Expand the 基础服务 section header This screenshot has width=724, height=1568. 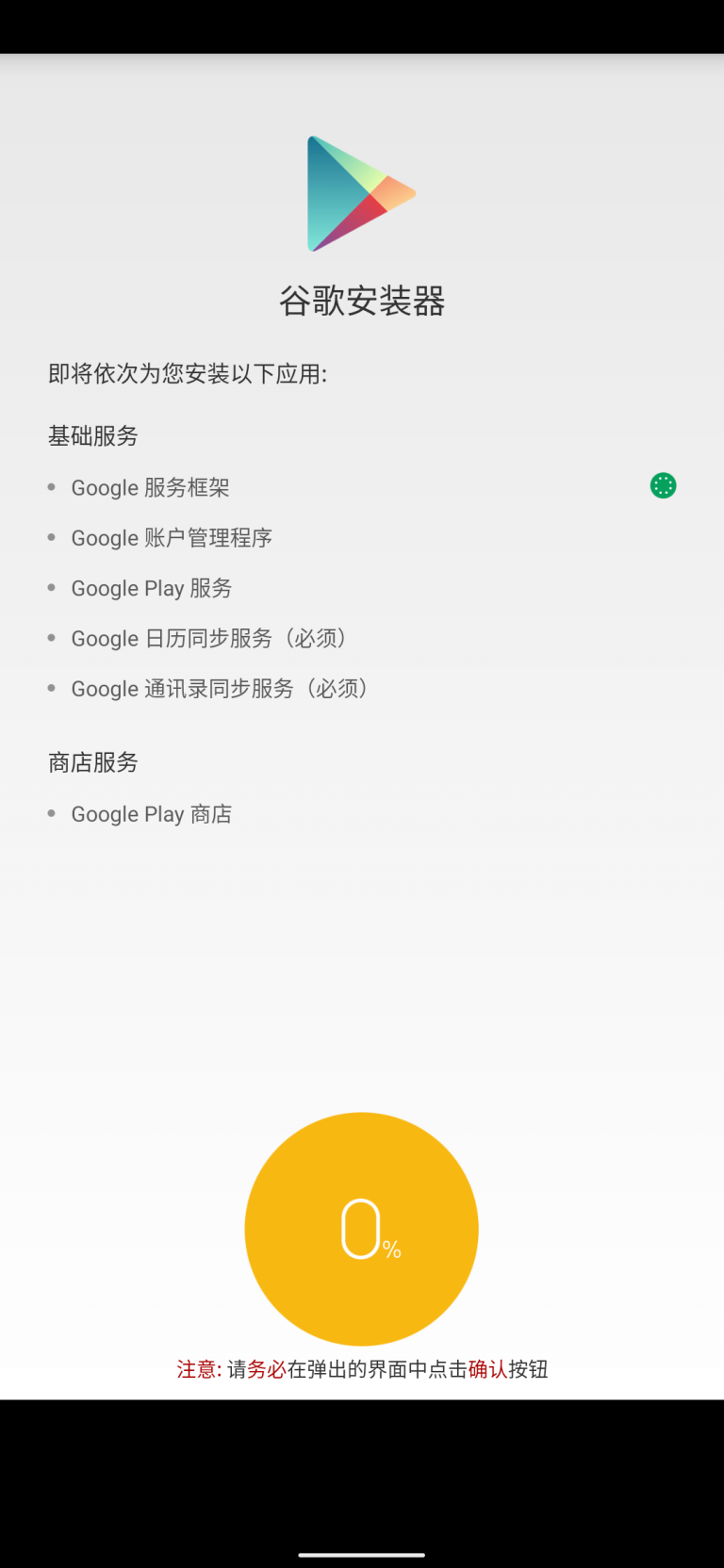(x=91, y=435)
